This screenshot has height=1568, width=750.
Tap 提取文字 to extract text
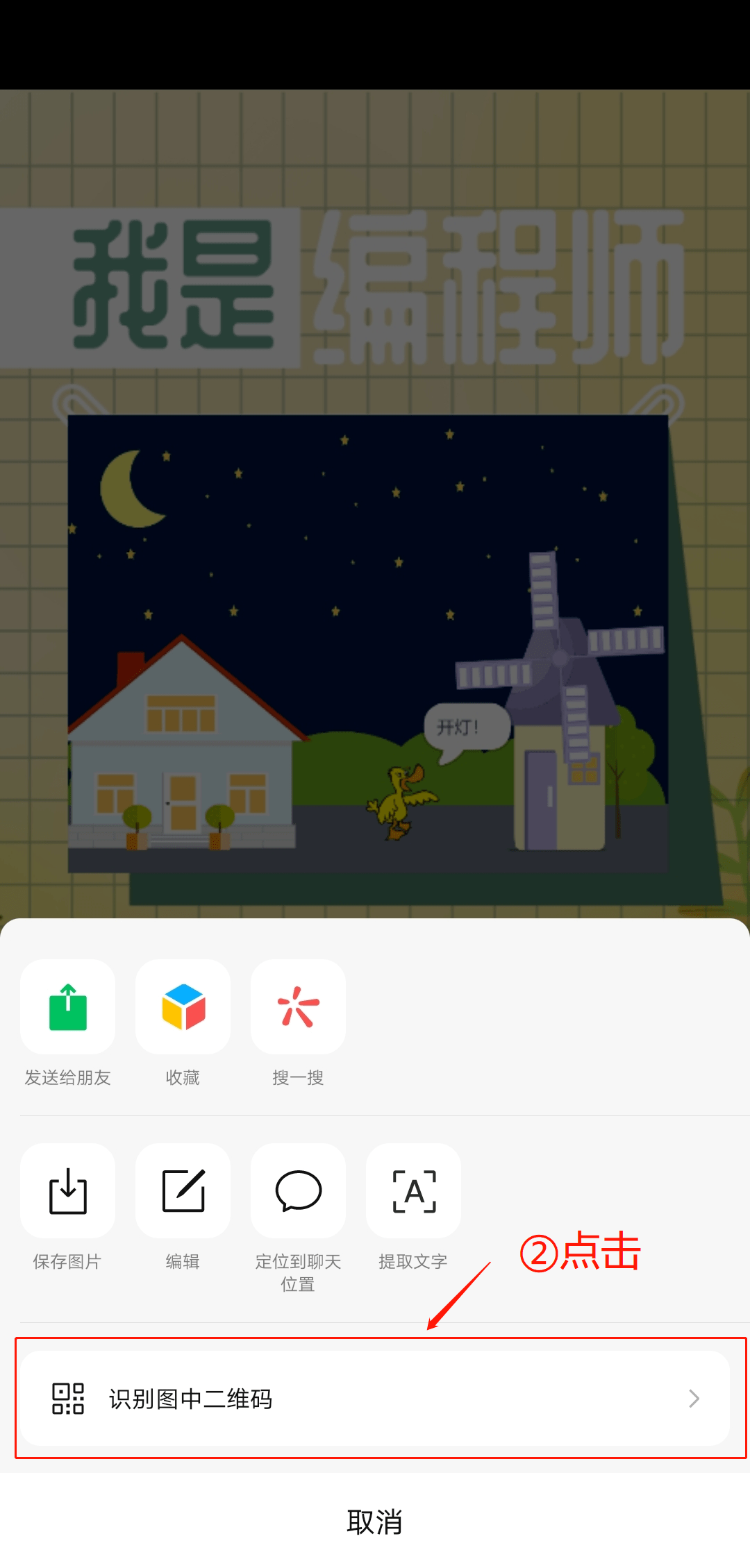tap(414, 1191)
